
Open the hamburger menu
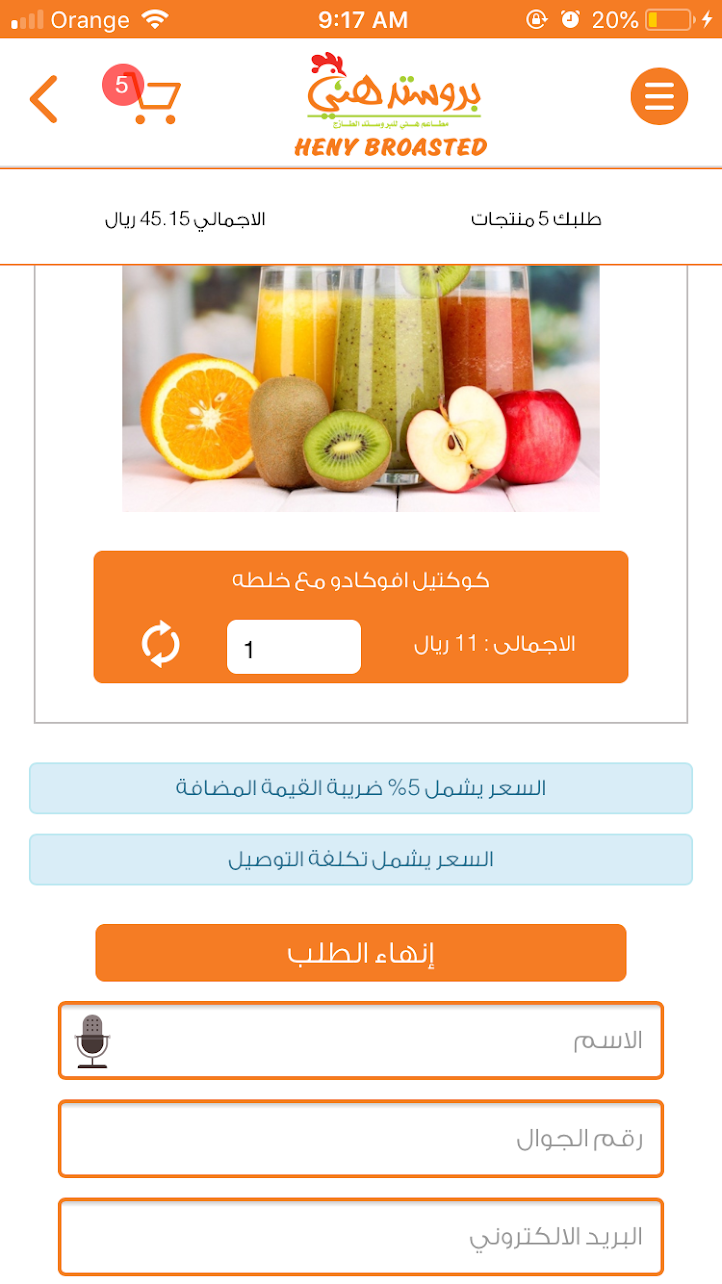(659, 97)
